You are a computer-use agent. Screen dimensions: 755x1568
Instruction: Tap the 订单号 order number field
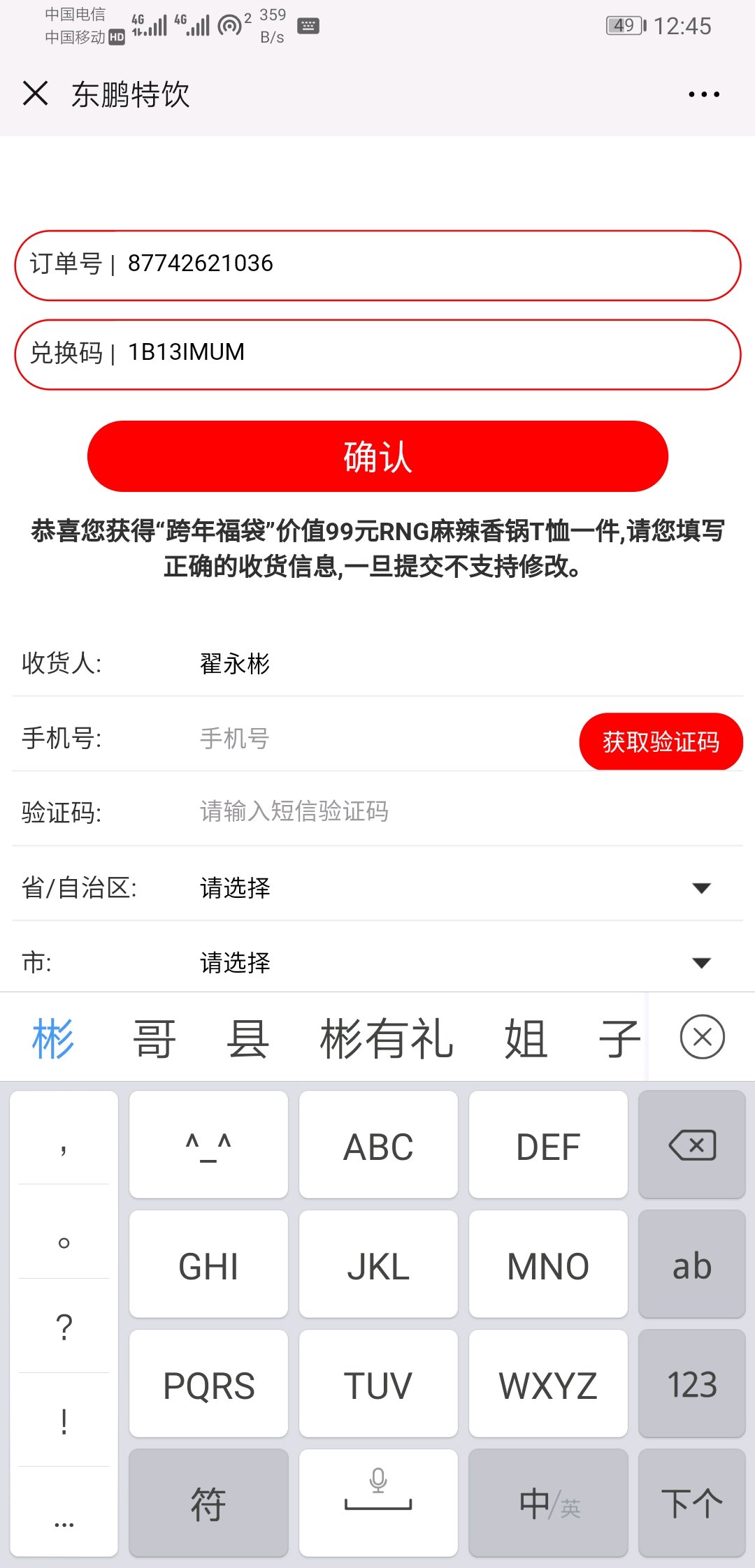coord(377,266)
